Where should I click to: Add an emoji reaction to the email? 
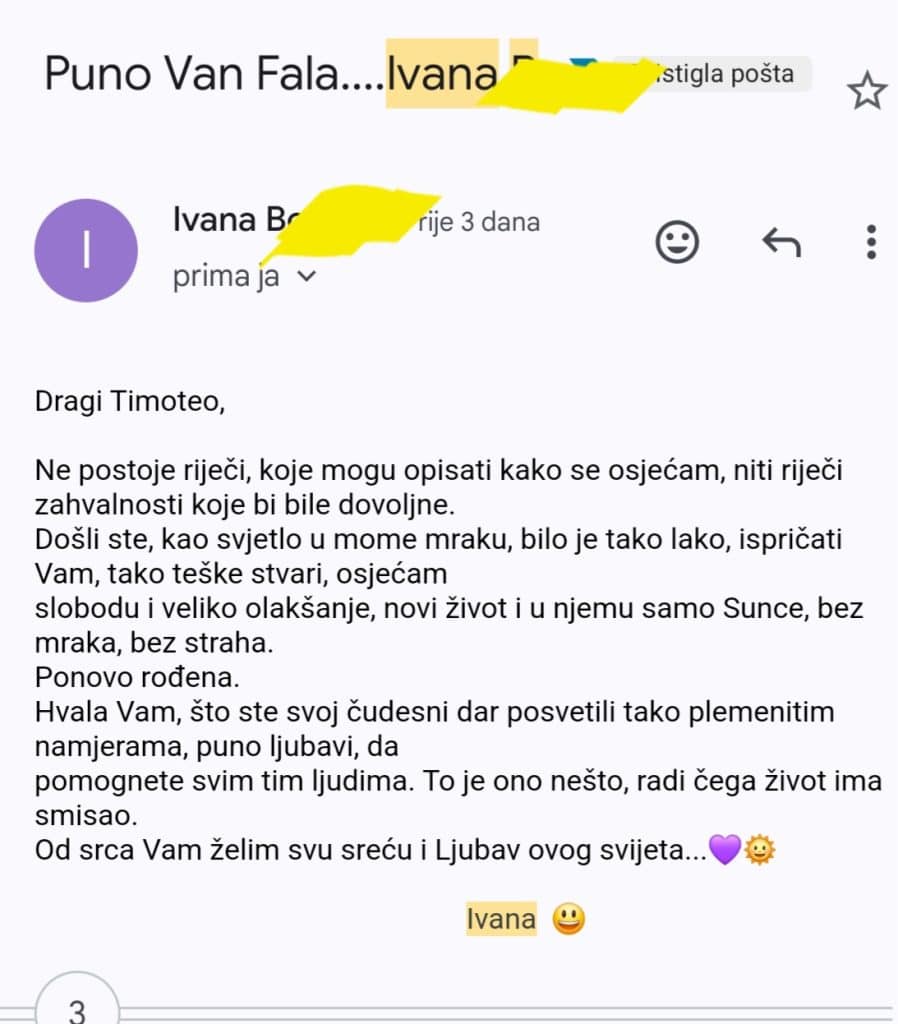[x=677, y=242]
